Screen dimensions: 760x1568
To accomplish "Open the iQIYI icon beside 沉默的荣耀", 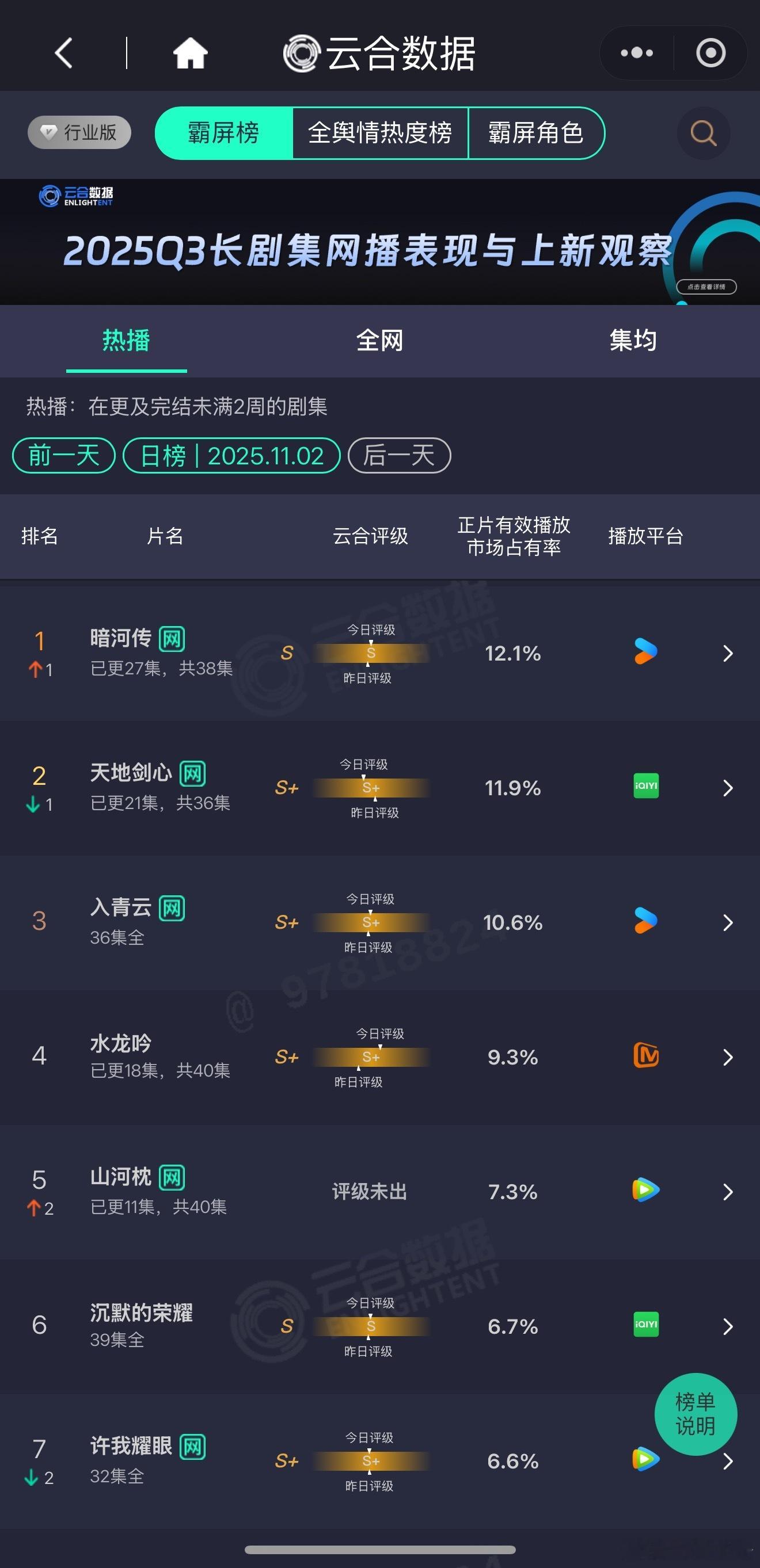I will pos(645,1327).
